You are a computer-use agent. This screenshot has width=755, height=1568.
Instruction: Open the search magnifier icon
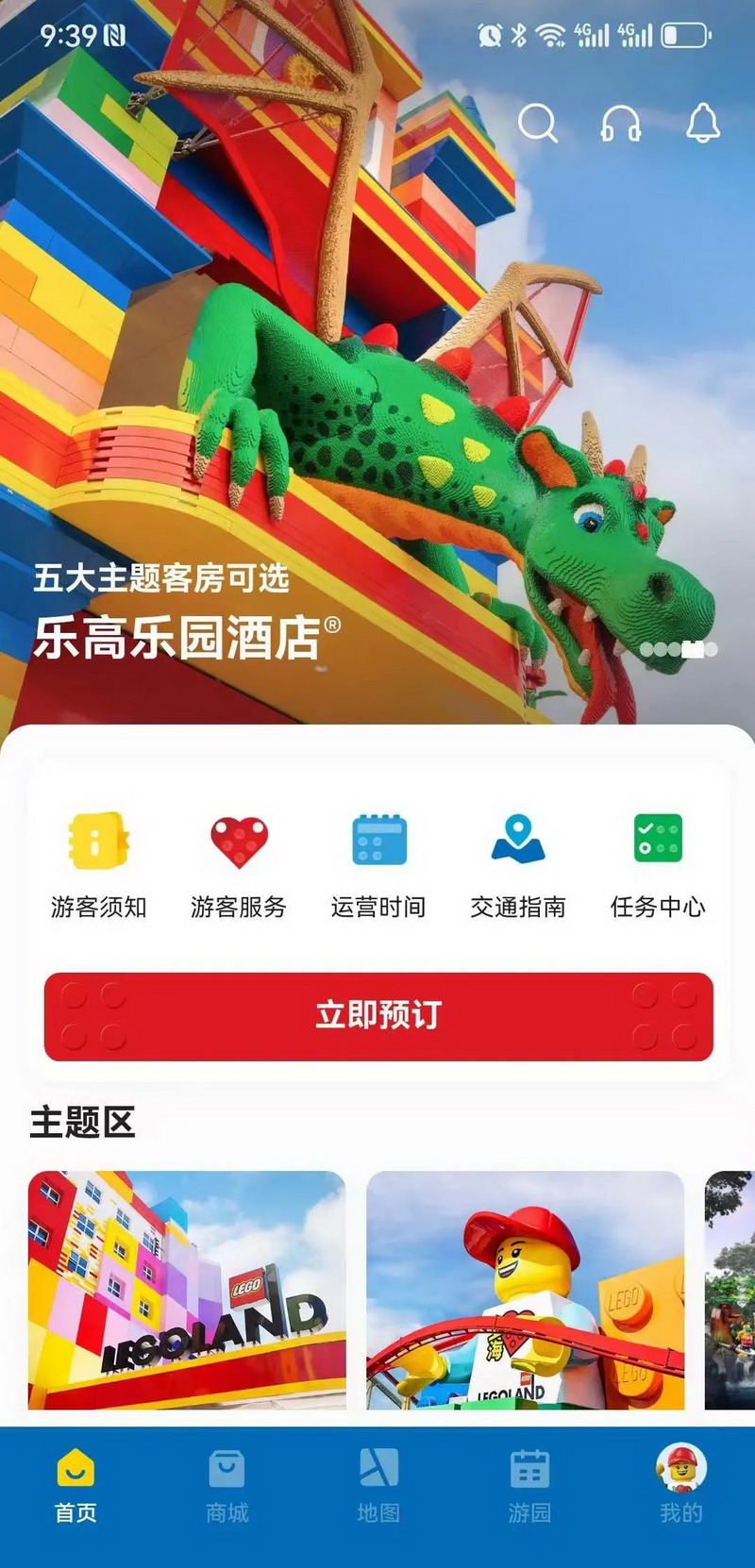point(538,124)
